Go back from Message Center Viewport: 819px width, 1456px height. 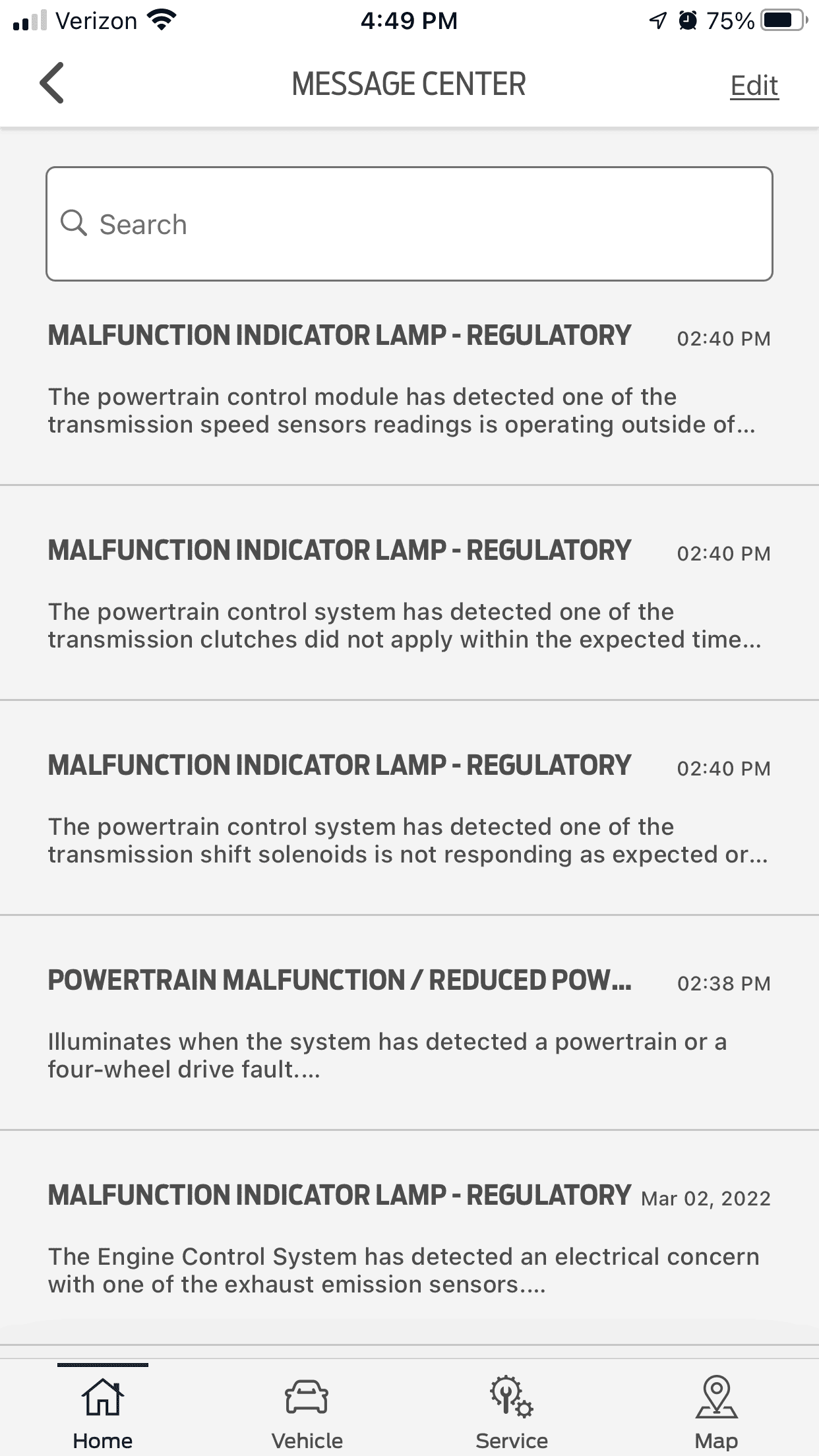52,84
